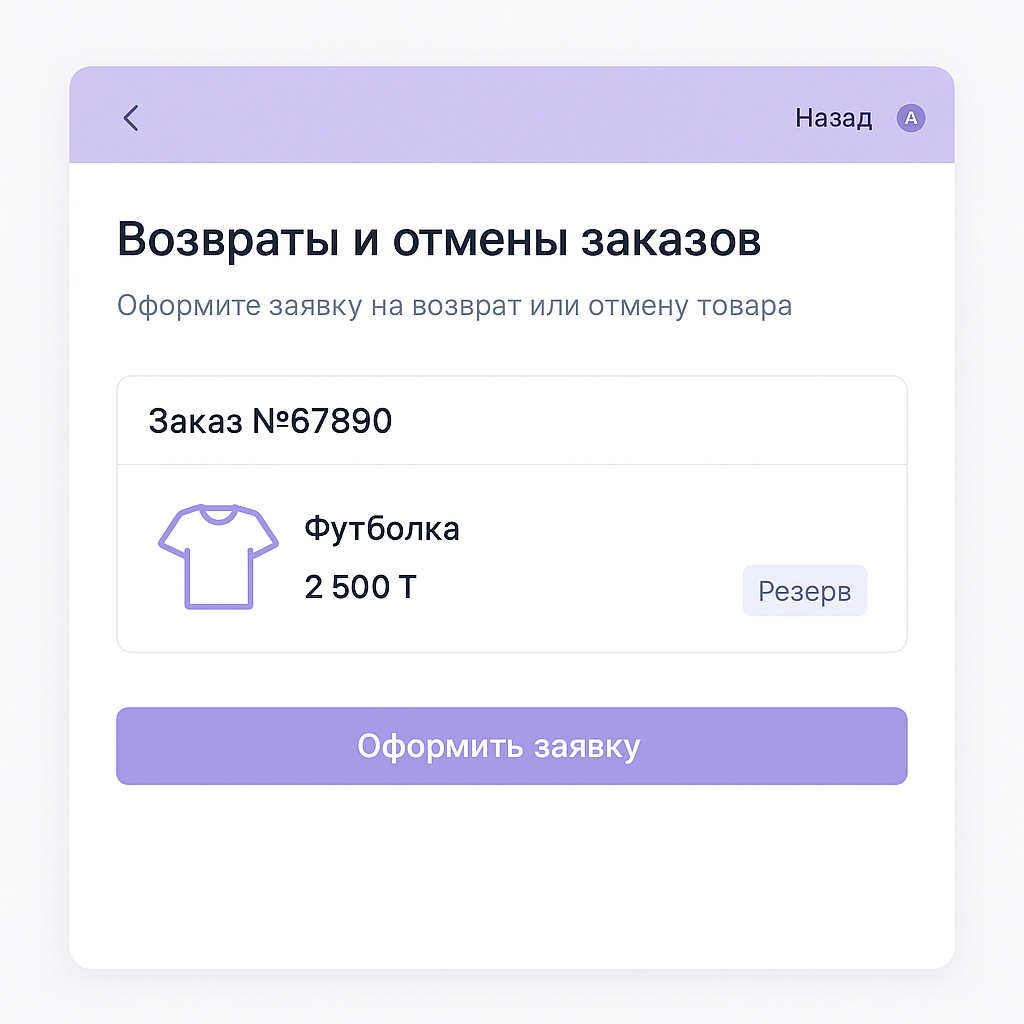Open the Футболка item in order №67890

point(381,528)
